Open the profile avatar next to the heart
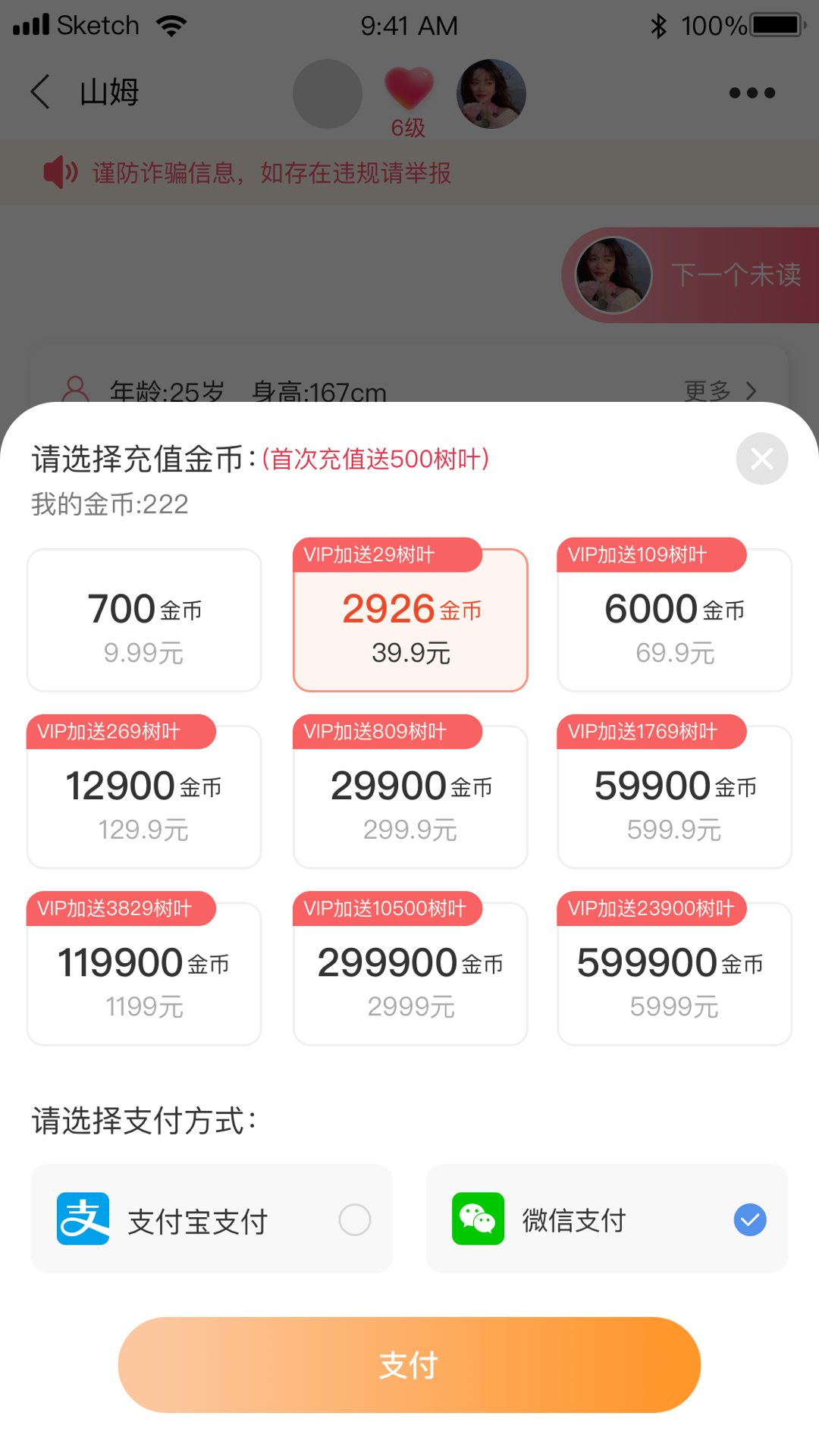This screenshot has width=819, height=1456. click(x=491, y=93)
